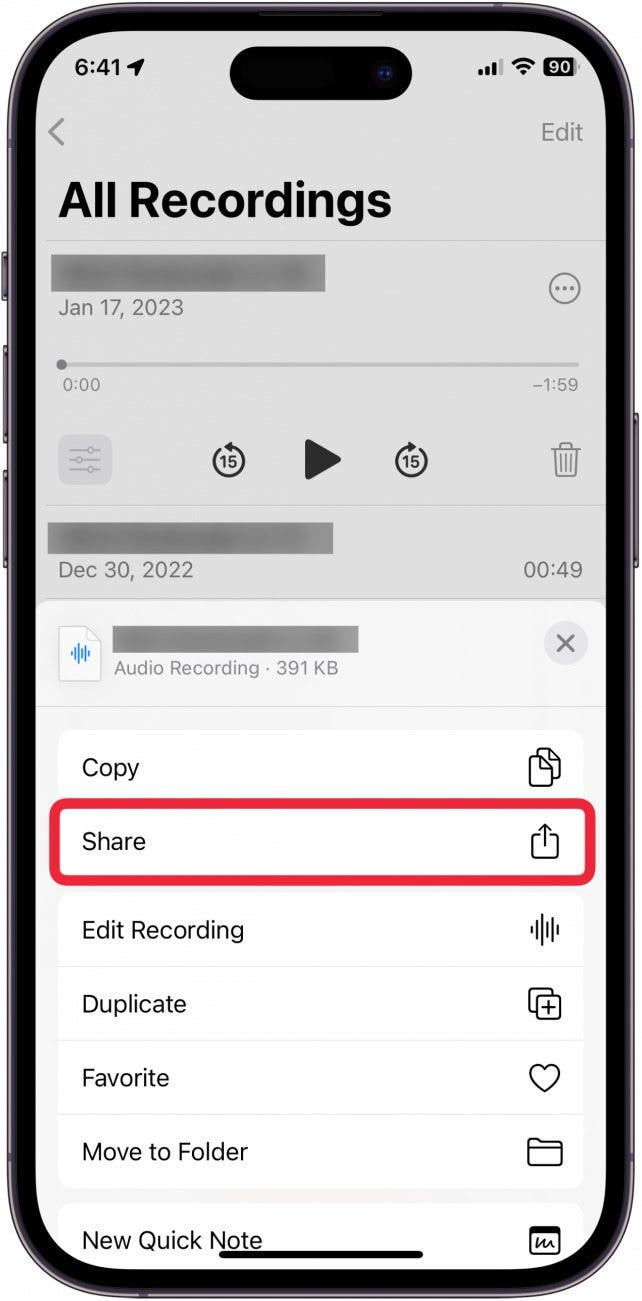The image size is (642, 1301).
Task: Tap the playback scrubber bar
Action: (x=320, y=365)
